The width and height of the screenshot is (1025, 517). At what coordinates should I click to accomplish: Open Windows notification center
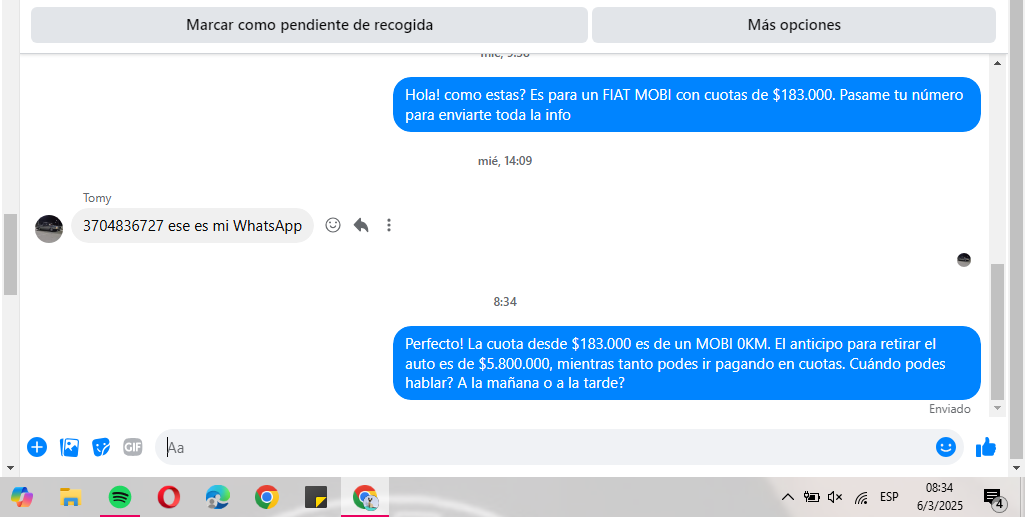coord(994,497)
